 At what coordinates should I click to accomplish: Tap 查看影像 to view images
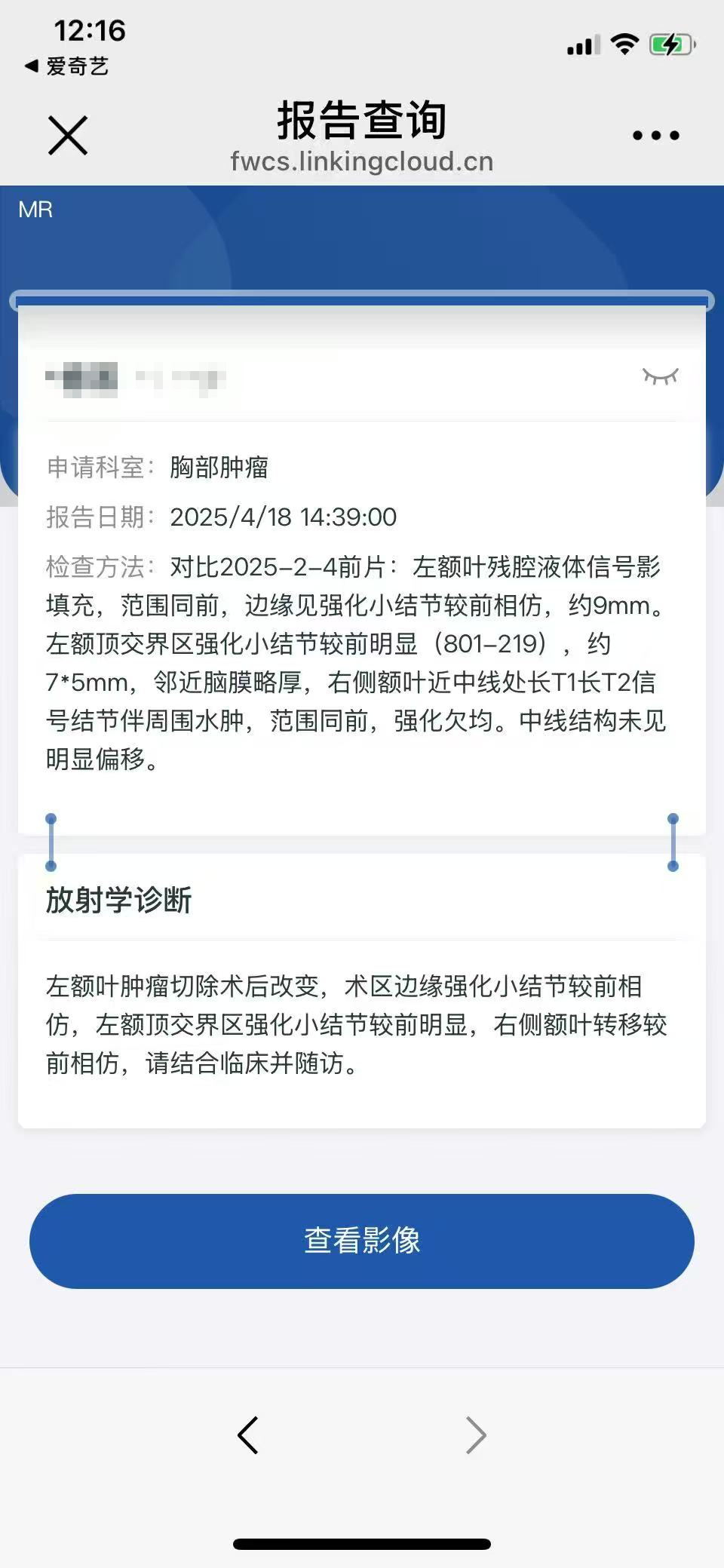362,1241
